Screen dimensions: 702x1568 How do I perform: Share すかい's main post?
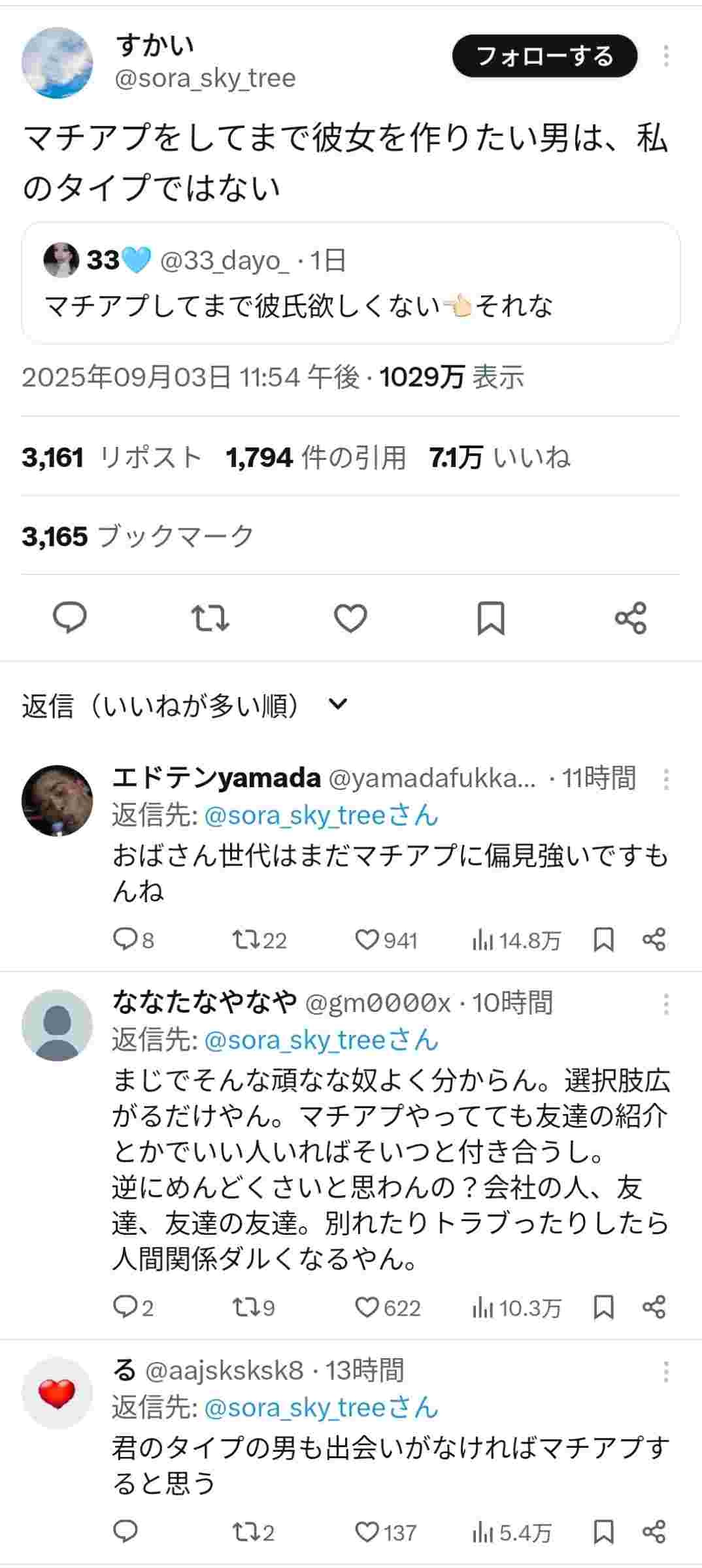tap(631, 617)
